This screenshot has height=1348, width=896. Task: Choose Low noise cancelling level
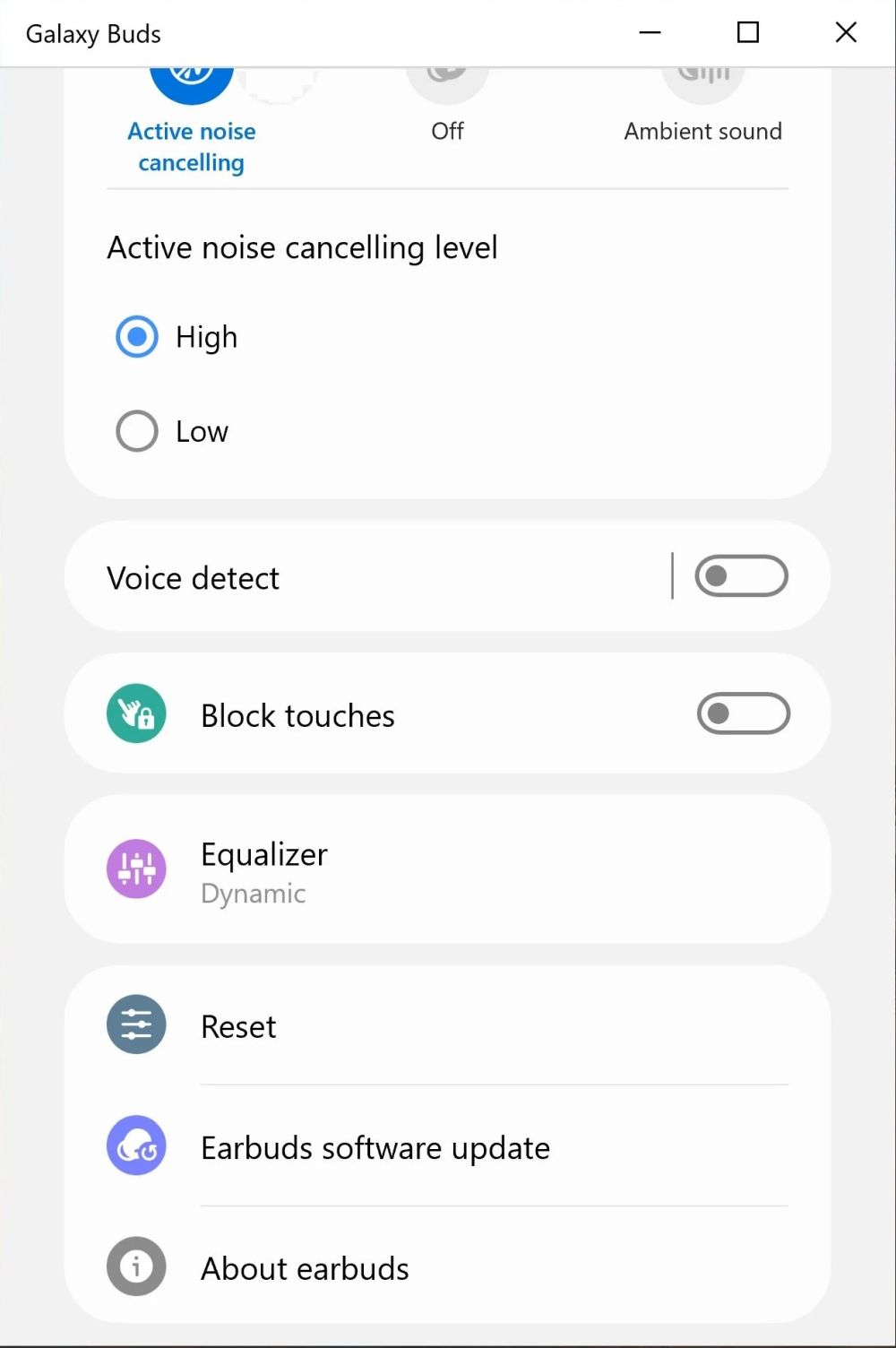137,431
